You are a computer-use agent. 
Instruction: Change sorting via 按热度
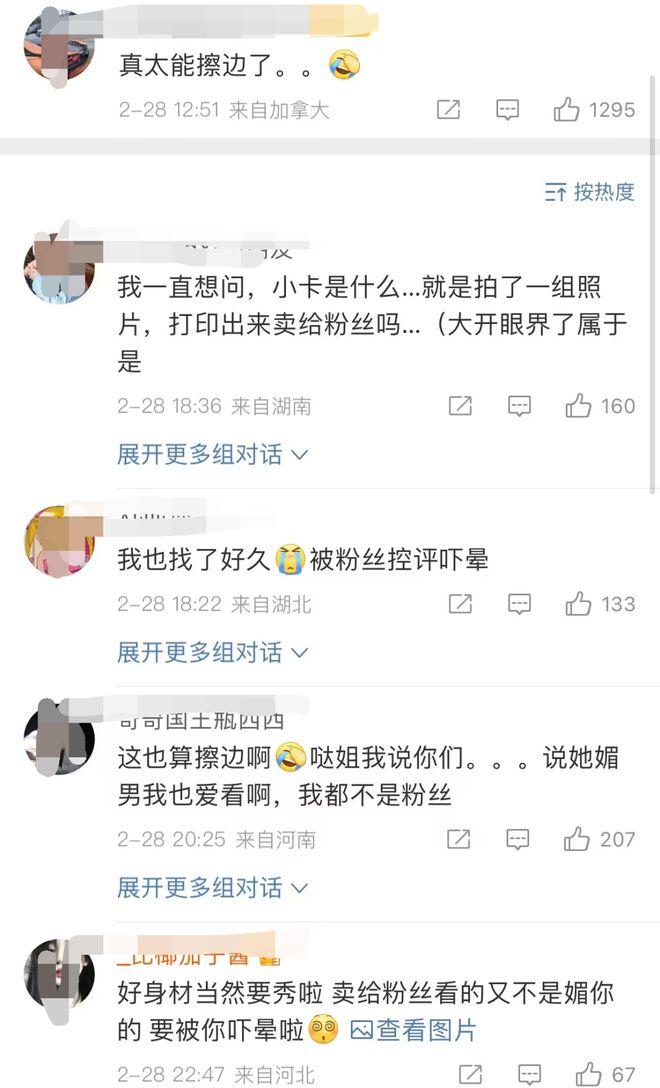point(590,192)
